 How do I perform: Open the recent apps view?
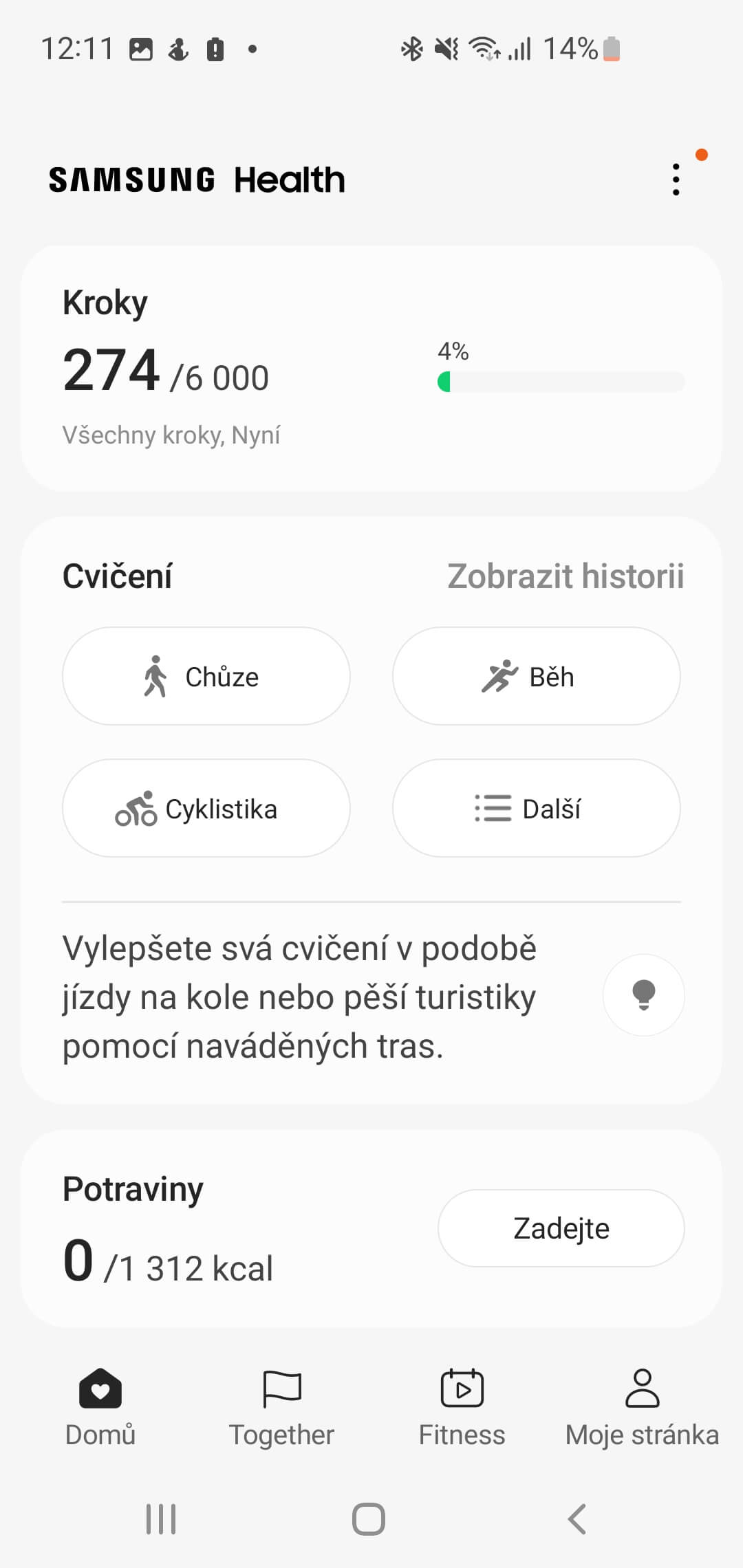point(161,1519)
